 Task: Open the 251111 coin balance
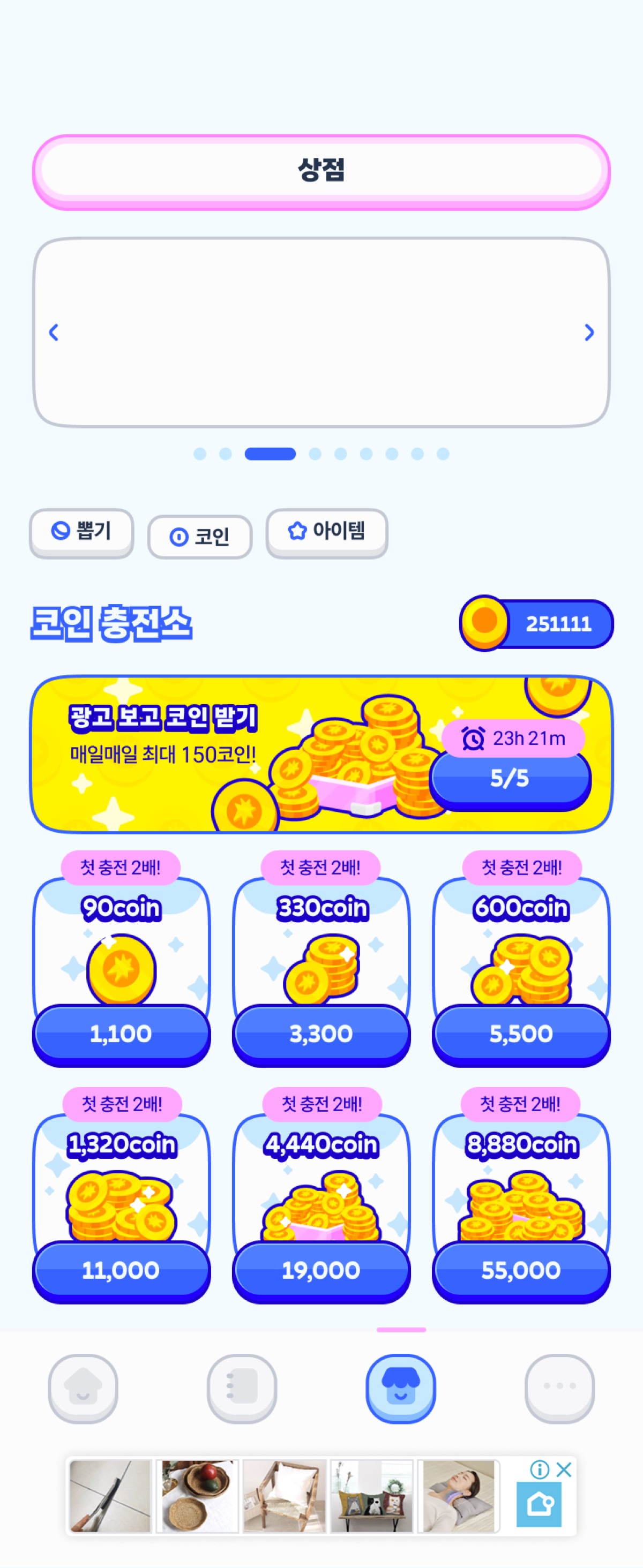tap(536, 623)
